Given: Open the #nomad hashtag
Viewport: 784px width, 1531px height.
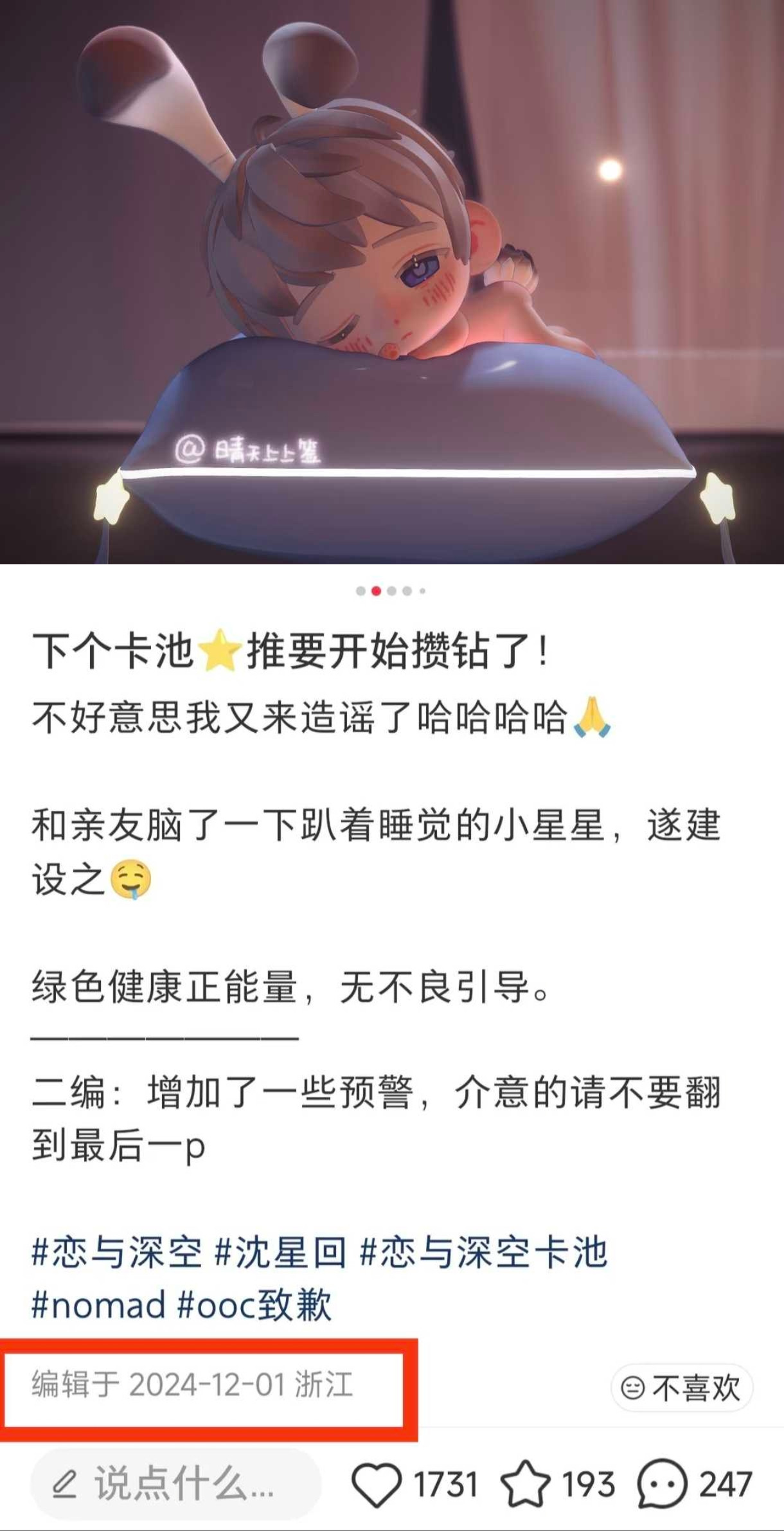Looking at the screenshot, I should 98,1305.
